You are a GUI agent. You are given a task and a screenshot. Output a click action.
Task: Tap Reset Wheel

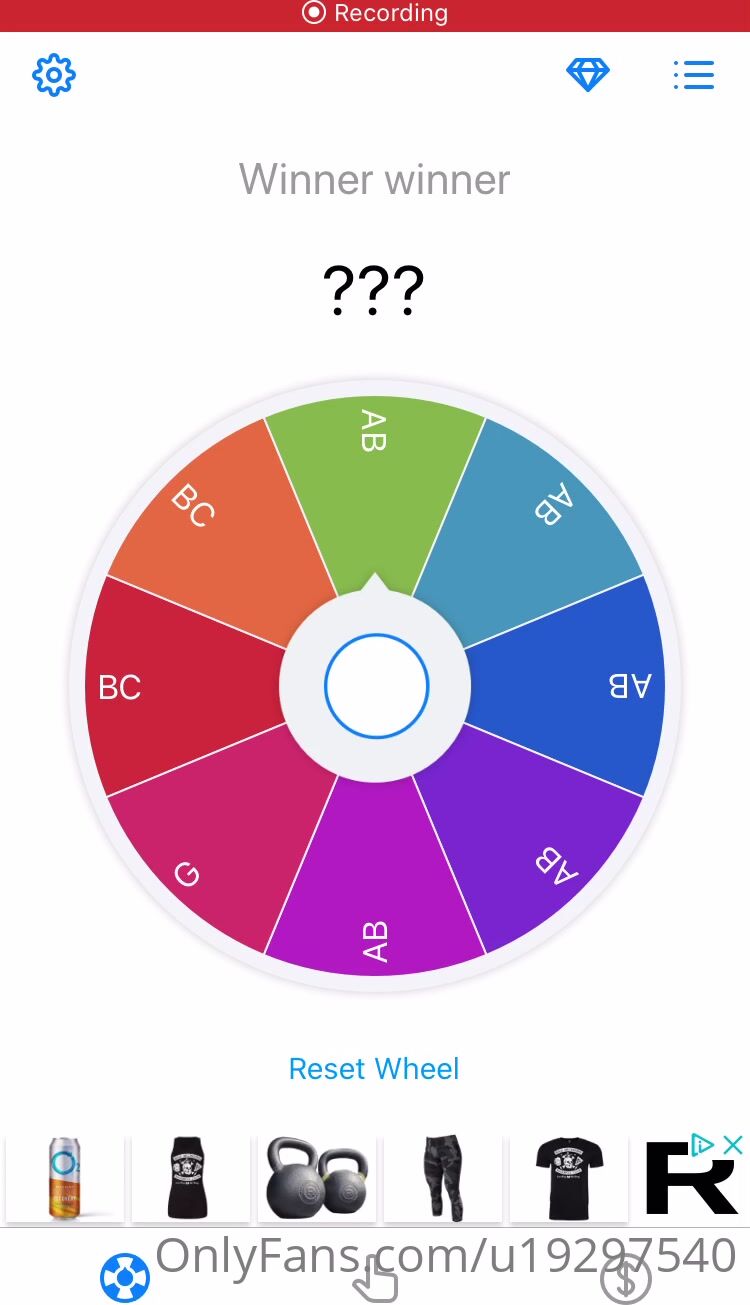click(374, 1068)
